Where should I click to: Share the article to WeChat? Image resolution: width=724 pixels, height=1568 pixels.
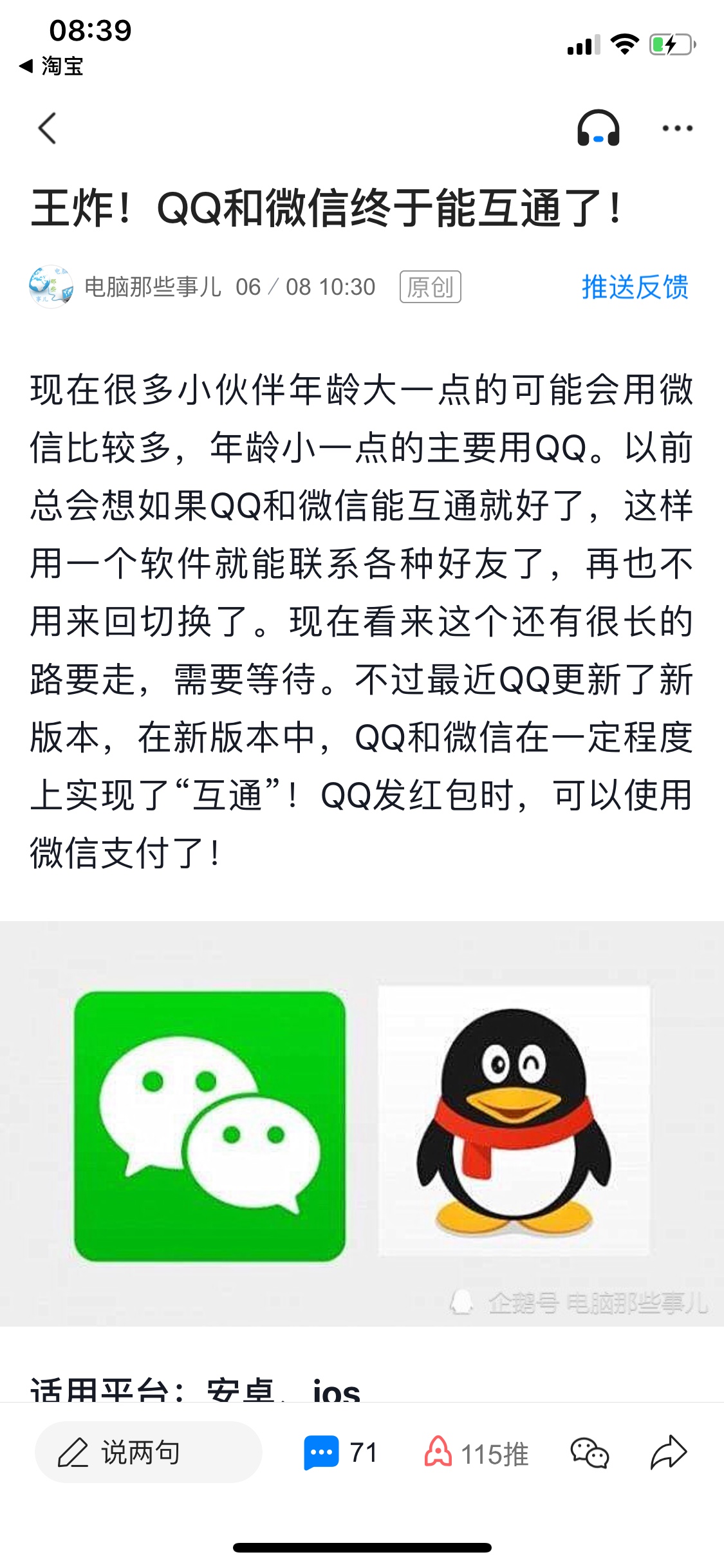tap(589, 1453)
